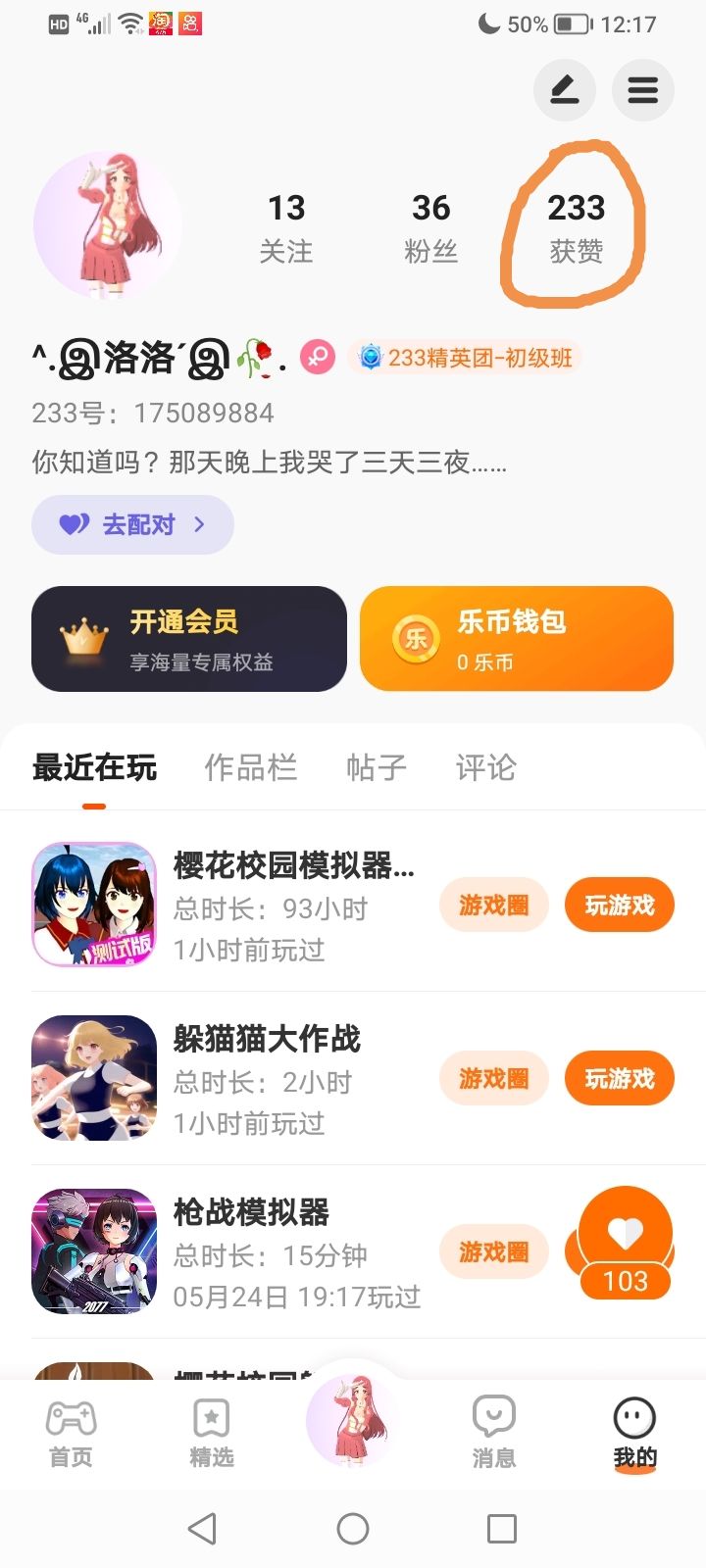706x1568 pixels.
Task: Open 游戏圈 for 躲猫猫大作战
Action: pos(493,1078)
